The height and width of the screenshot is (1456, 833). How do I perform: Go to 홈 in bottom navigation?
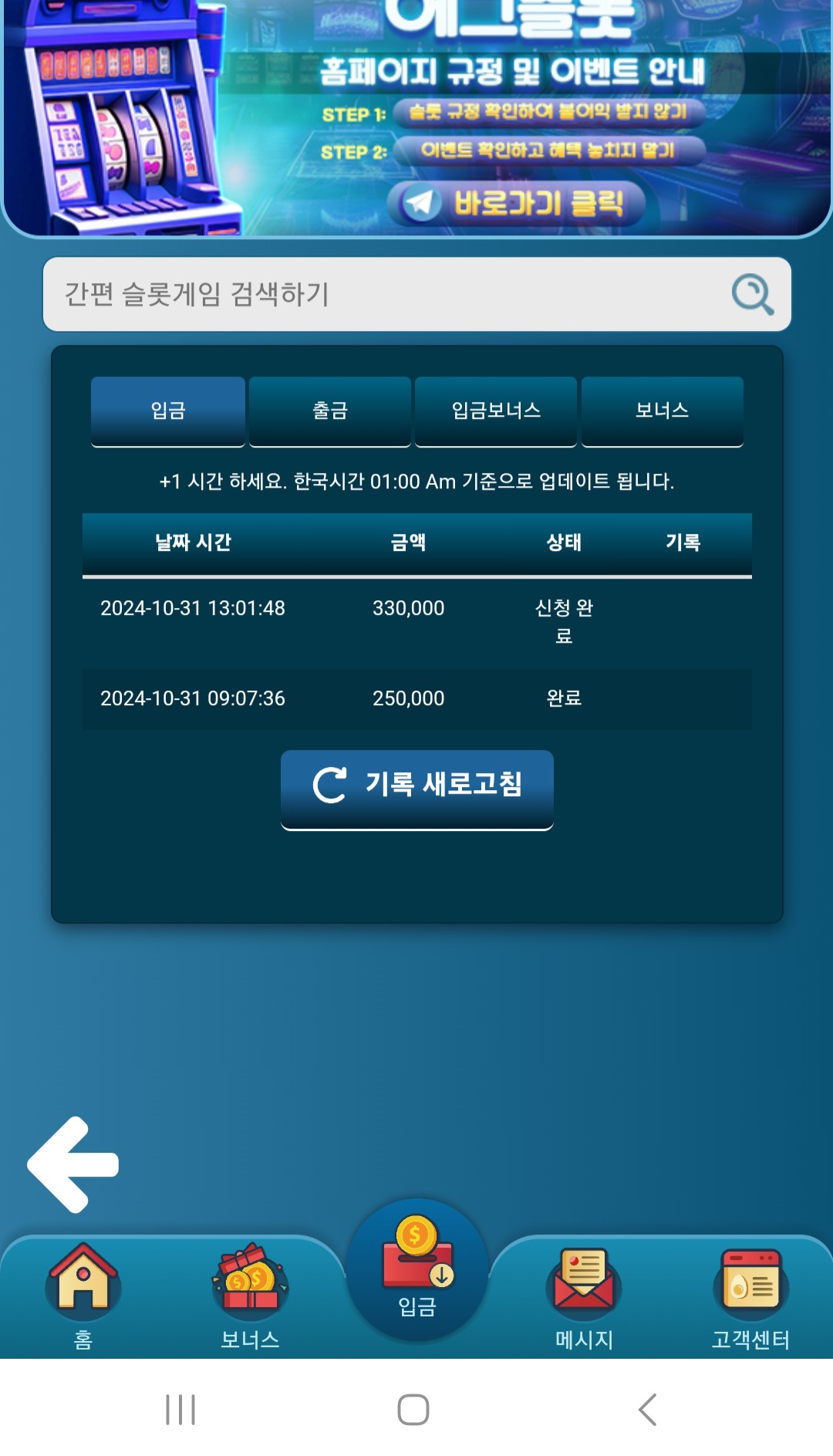pos(83,1296)
